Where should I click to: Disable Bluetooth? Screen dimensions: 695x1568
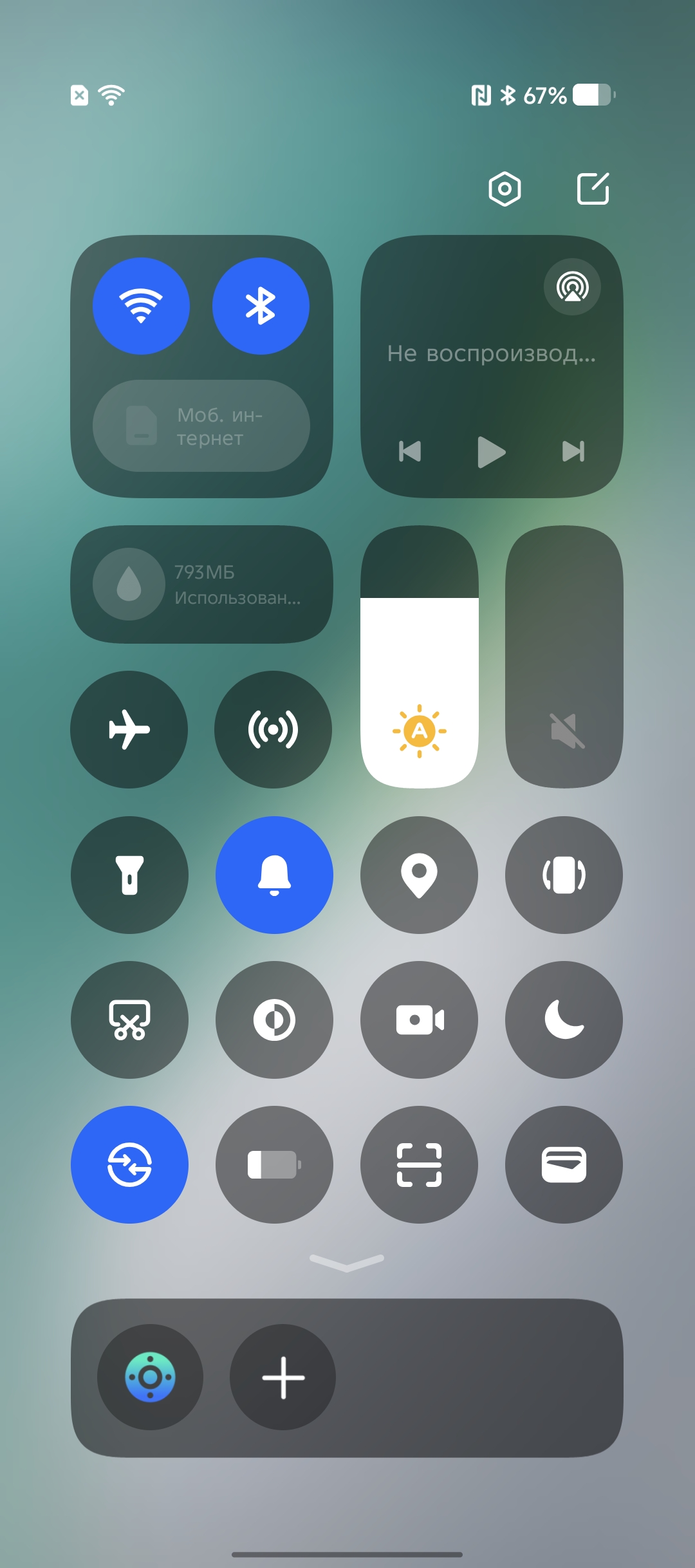(x=261, y=306)
